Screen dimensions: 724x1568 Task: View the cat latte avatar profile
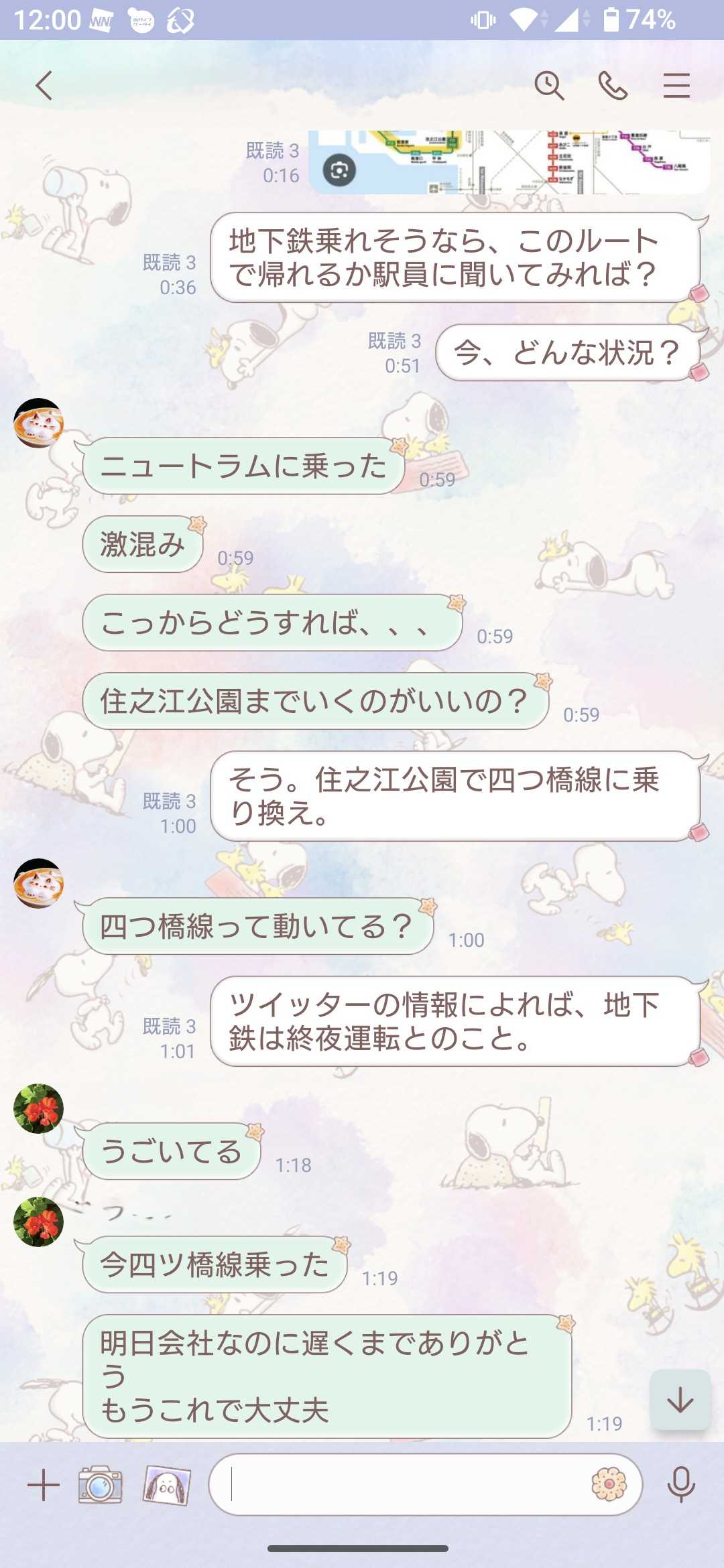pos(38,423)
